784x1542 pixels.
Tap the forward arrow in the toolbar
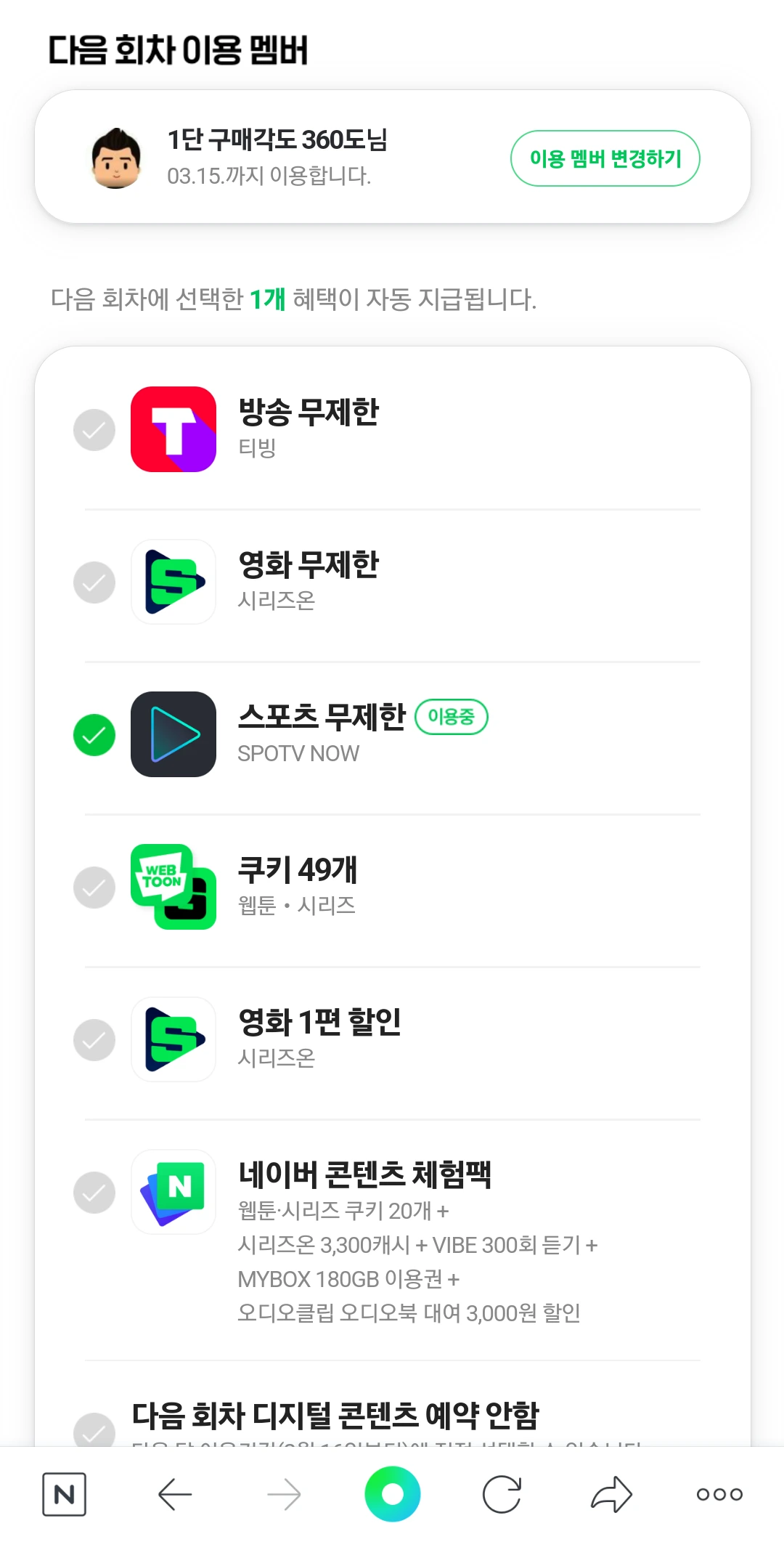point(284,1495)
